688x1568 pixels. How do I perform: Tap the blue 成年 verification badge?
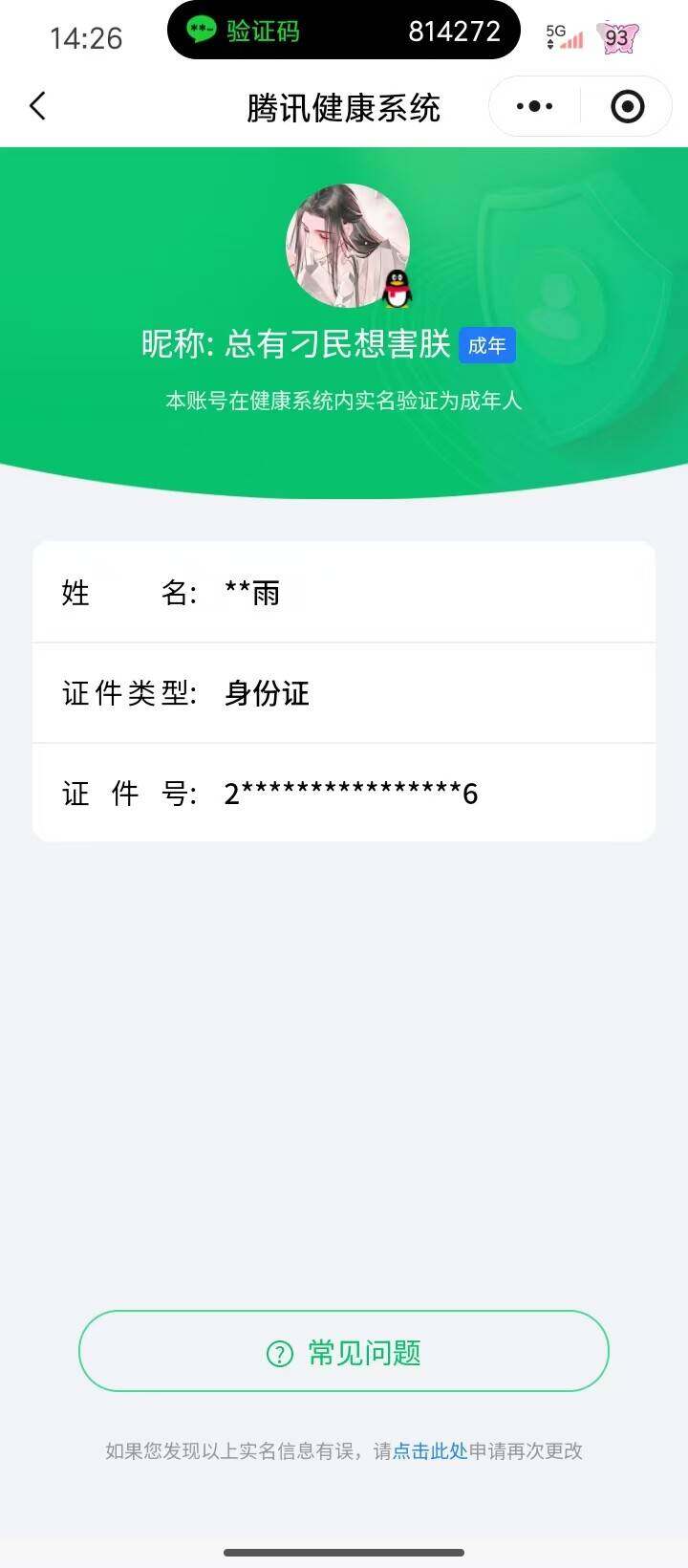click(x=488, y=346)
